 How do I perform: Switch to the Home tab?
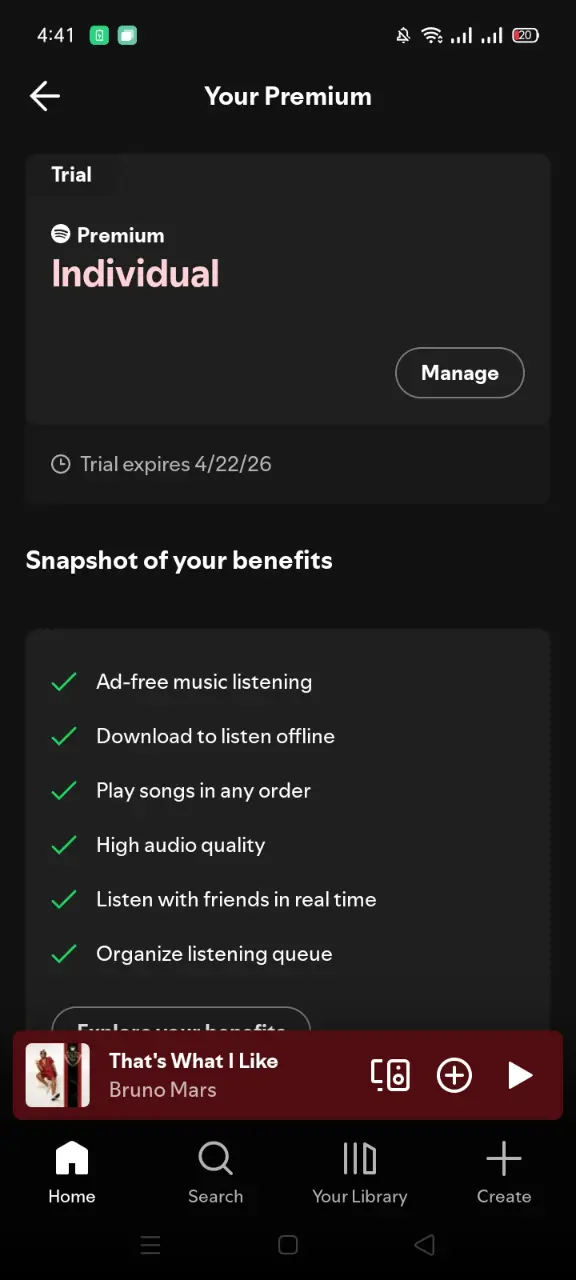point(72,1174)
